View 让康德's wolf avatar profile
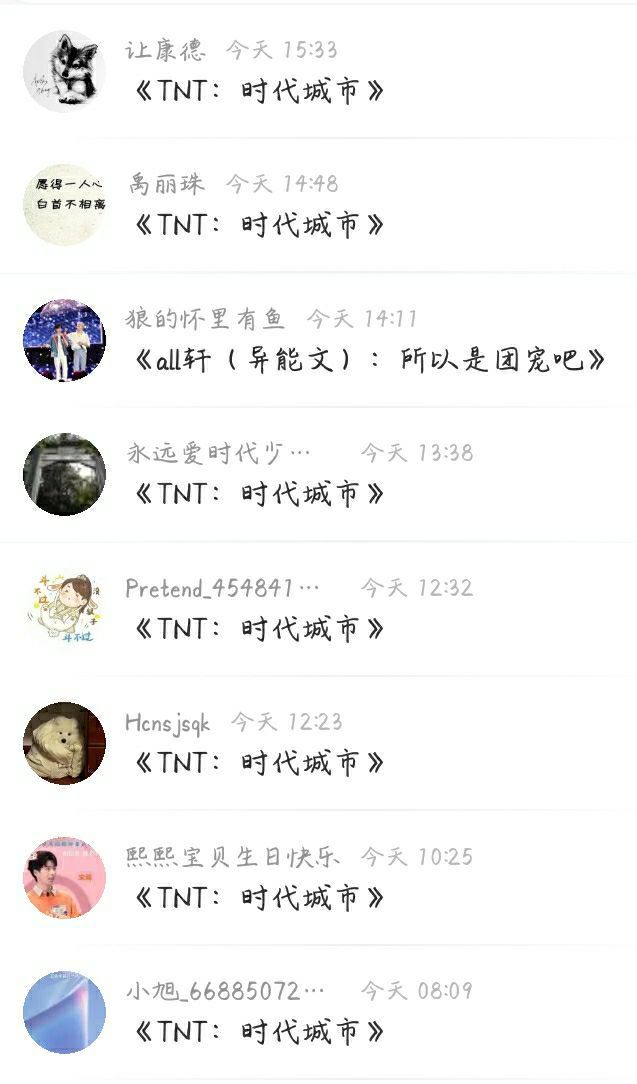Image resolution: width=637 pixels, height=1084 pixels. [64, 71]
